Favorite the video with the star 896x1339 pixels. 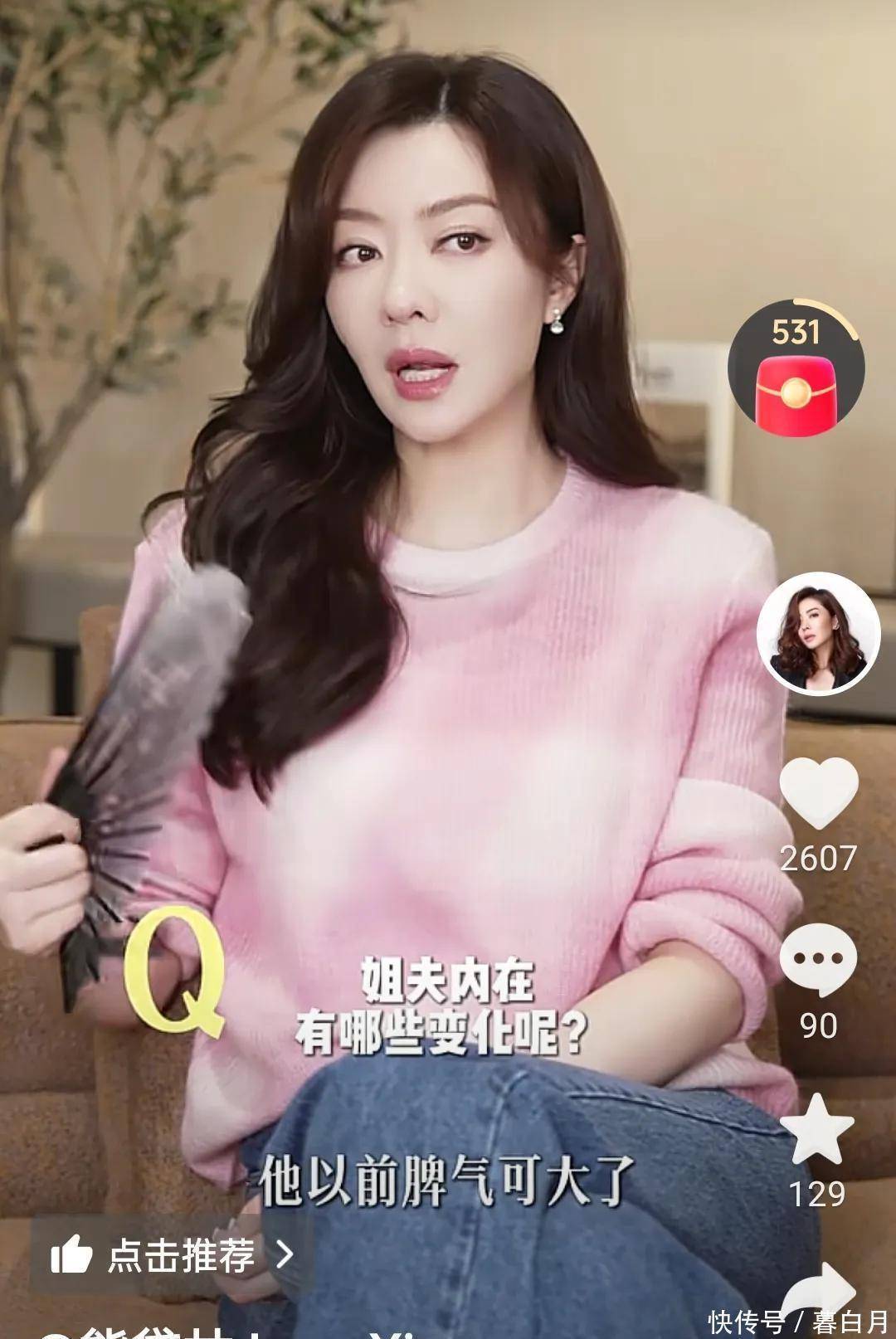[x=818, y=1131]
